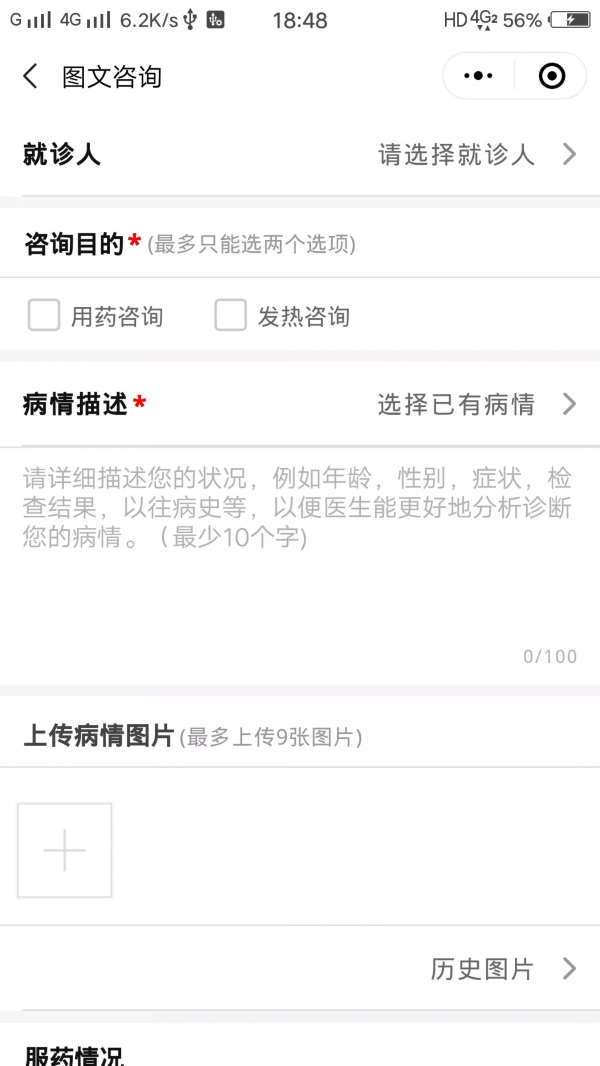Focus the 病情描述 text area
Screen dimensions: 600x1066
click(x=298, y=560)
